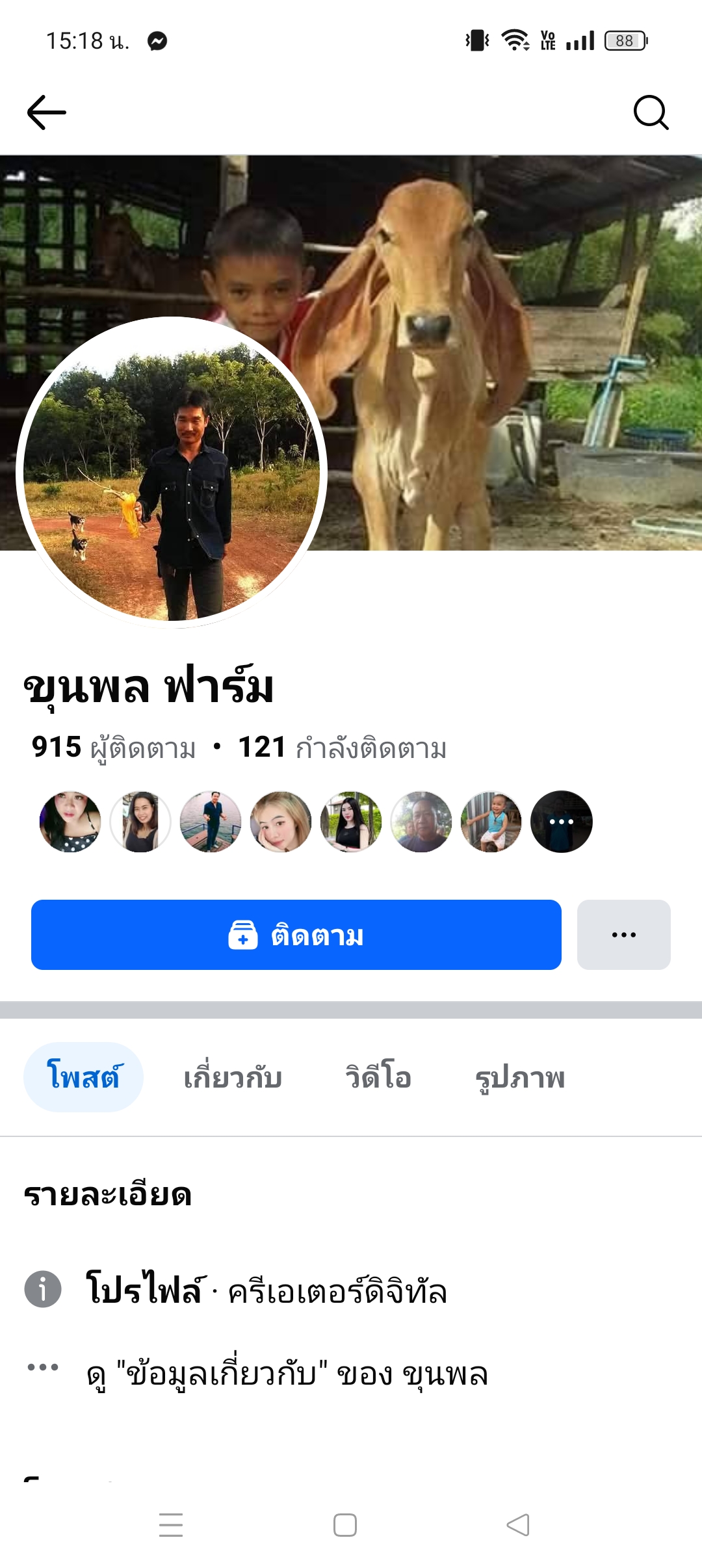702x1568 pixels.
Task: Go back using the top arrow
Action: [x=46, y=112]
